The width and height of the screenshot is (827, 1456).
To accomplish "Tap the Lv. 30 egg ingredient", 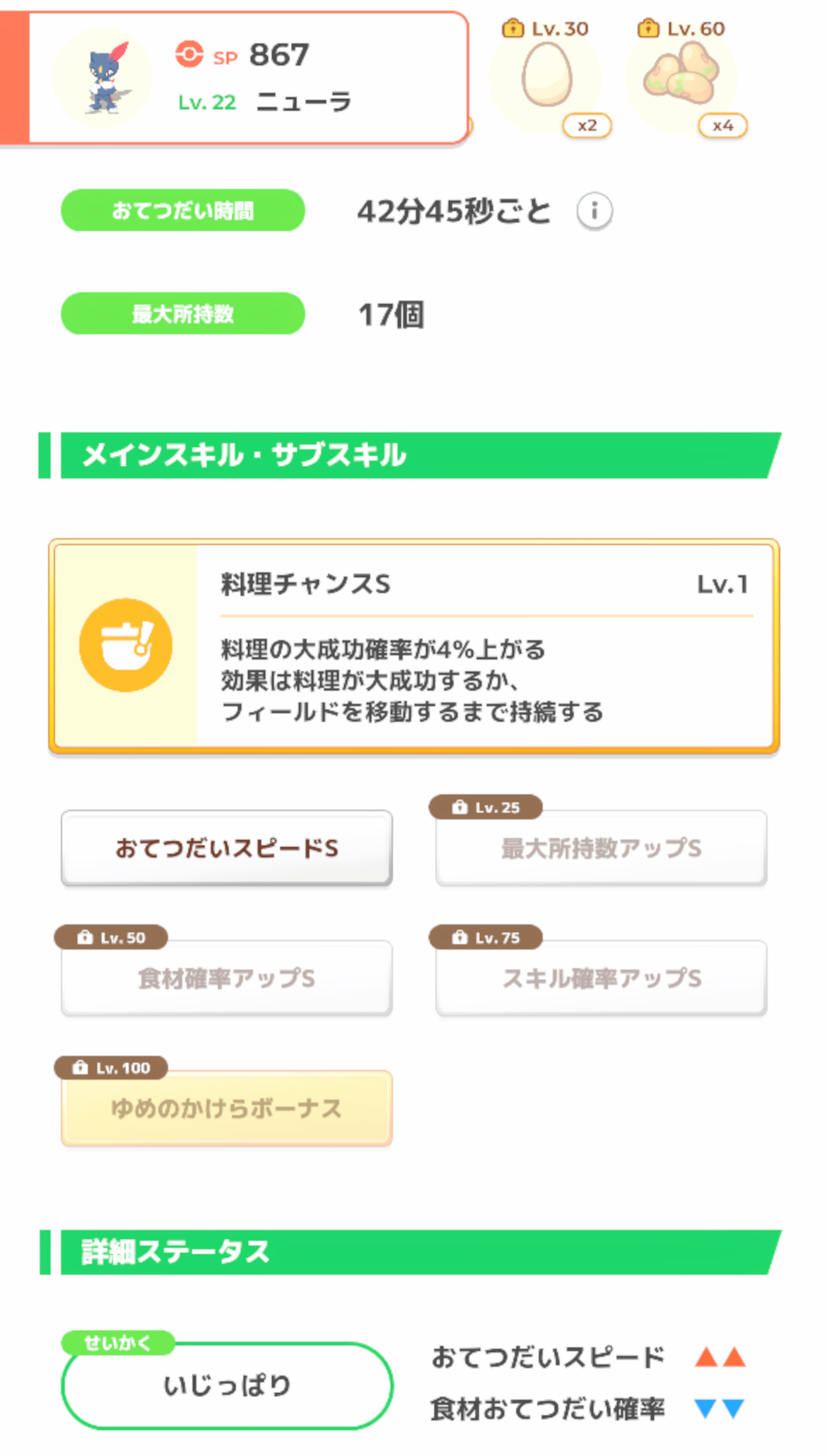I will click(546, 77).
